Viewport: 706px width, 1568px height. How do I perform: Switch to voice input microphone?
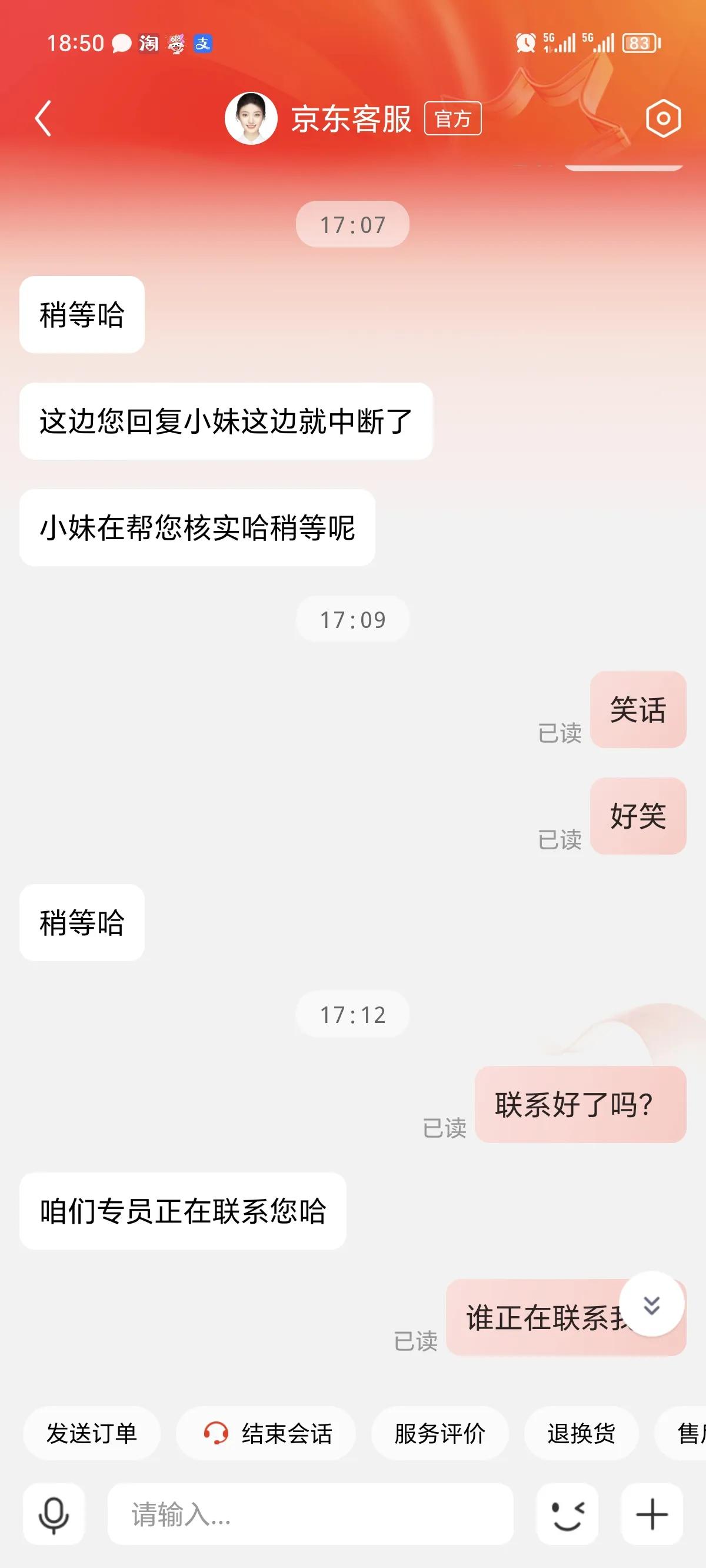point(54,1514)
